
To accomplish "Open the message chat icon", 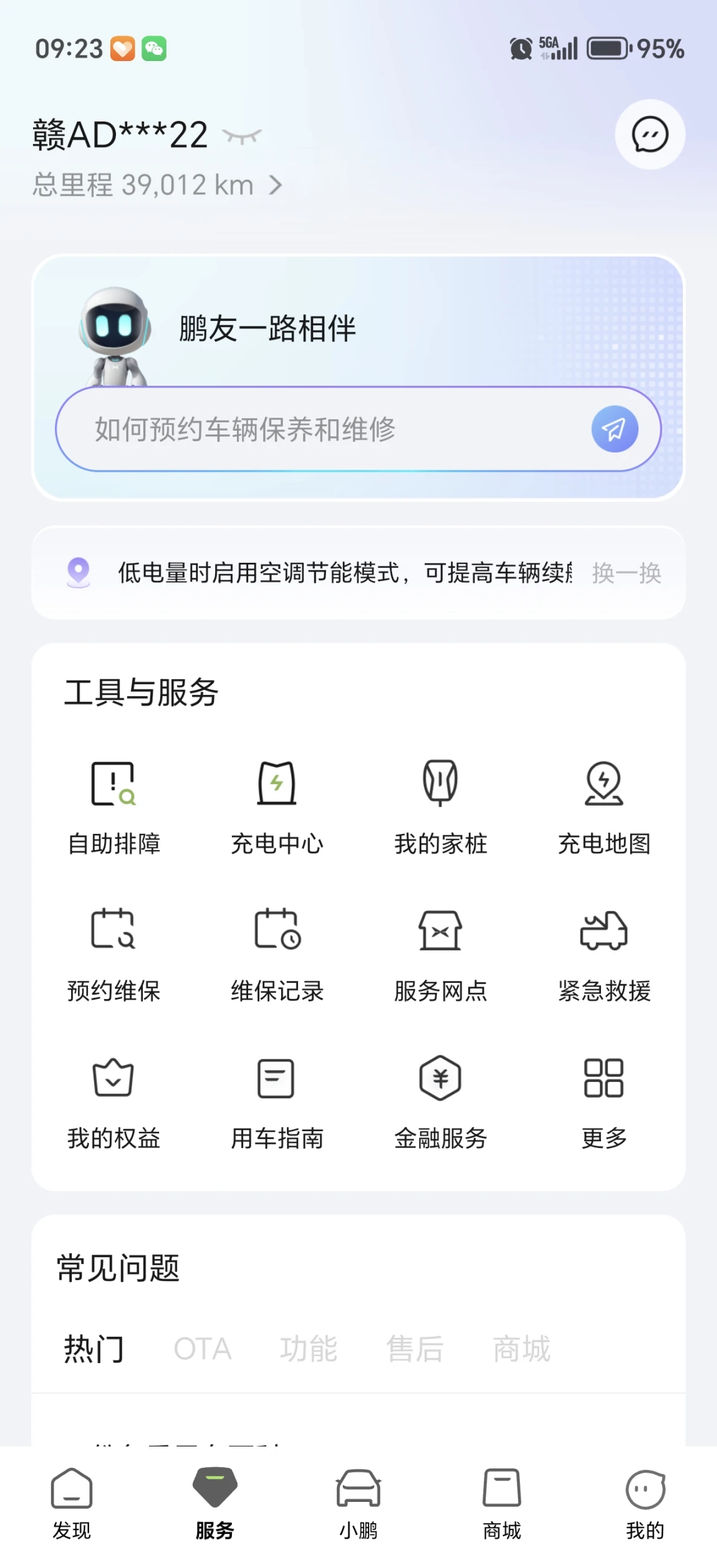I will [650, 135].
